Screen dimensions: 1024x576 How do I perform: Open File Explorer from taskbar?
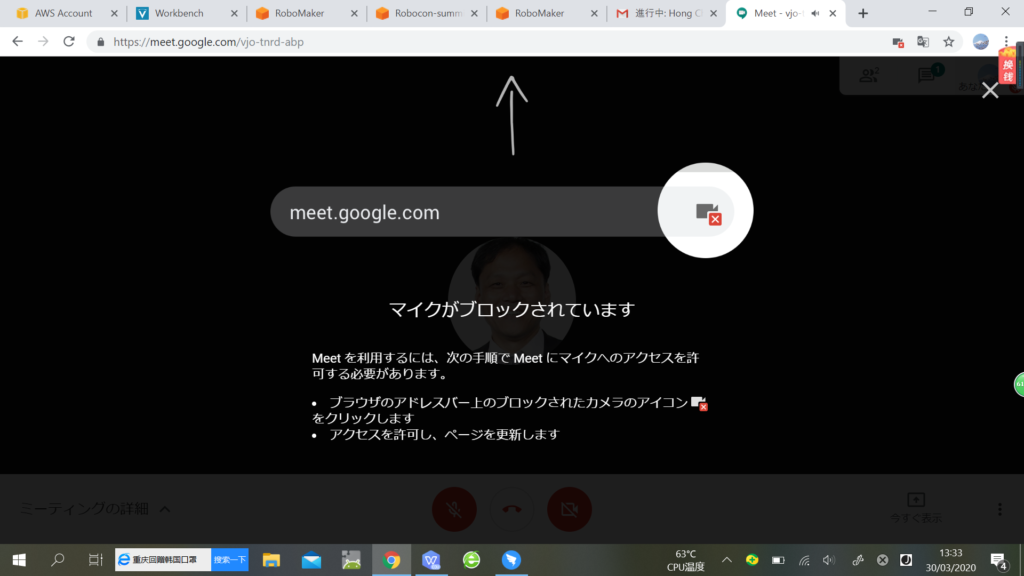[x=271, y=560]
